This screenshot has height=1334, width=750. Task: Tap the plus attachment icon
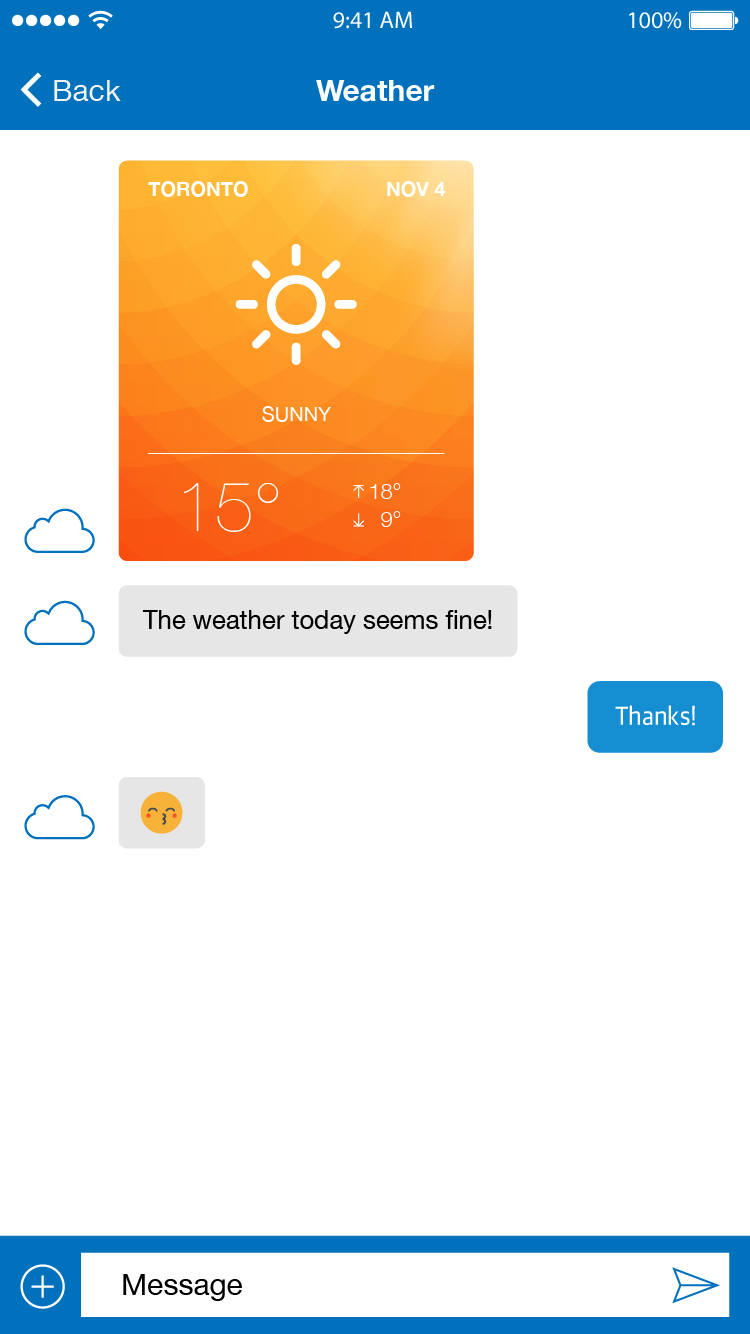pyautogui.click(x=42, y=1285)
